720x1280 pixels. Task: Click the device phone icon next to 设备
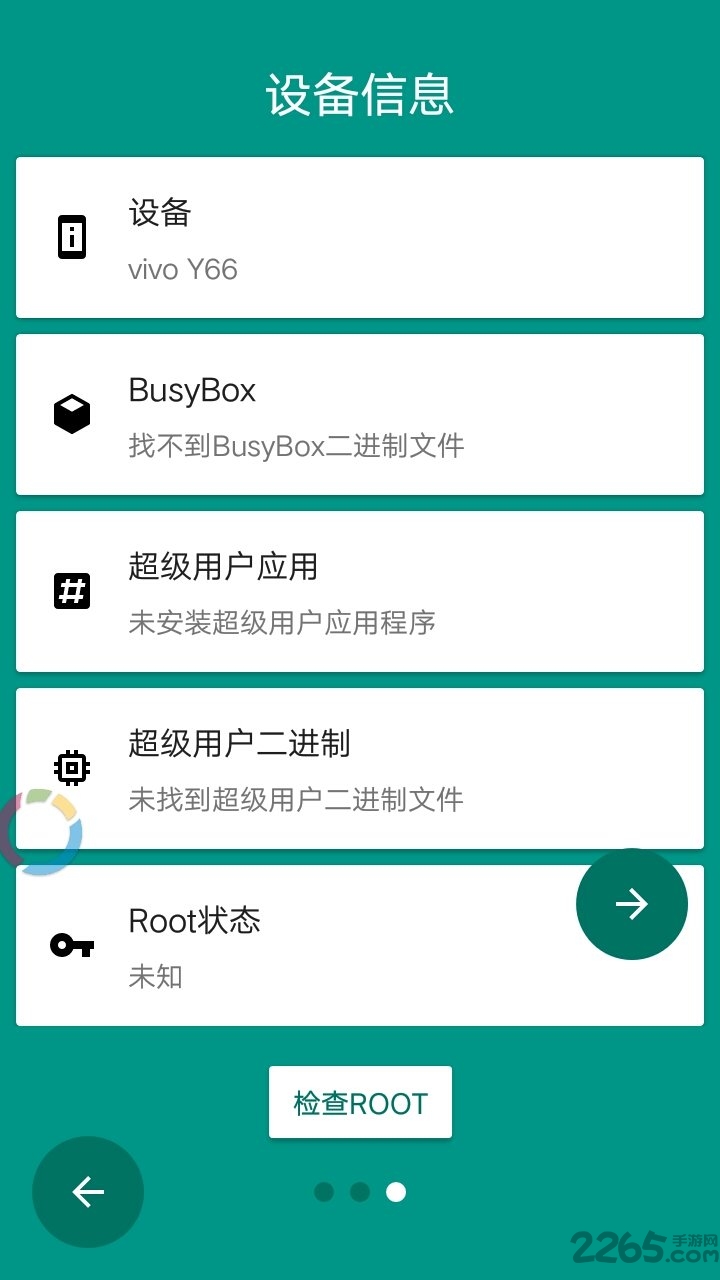coord(70,236)
